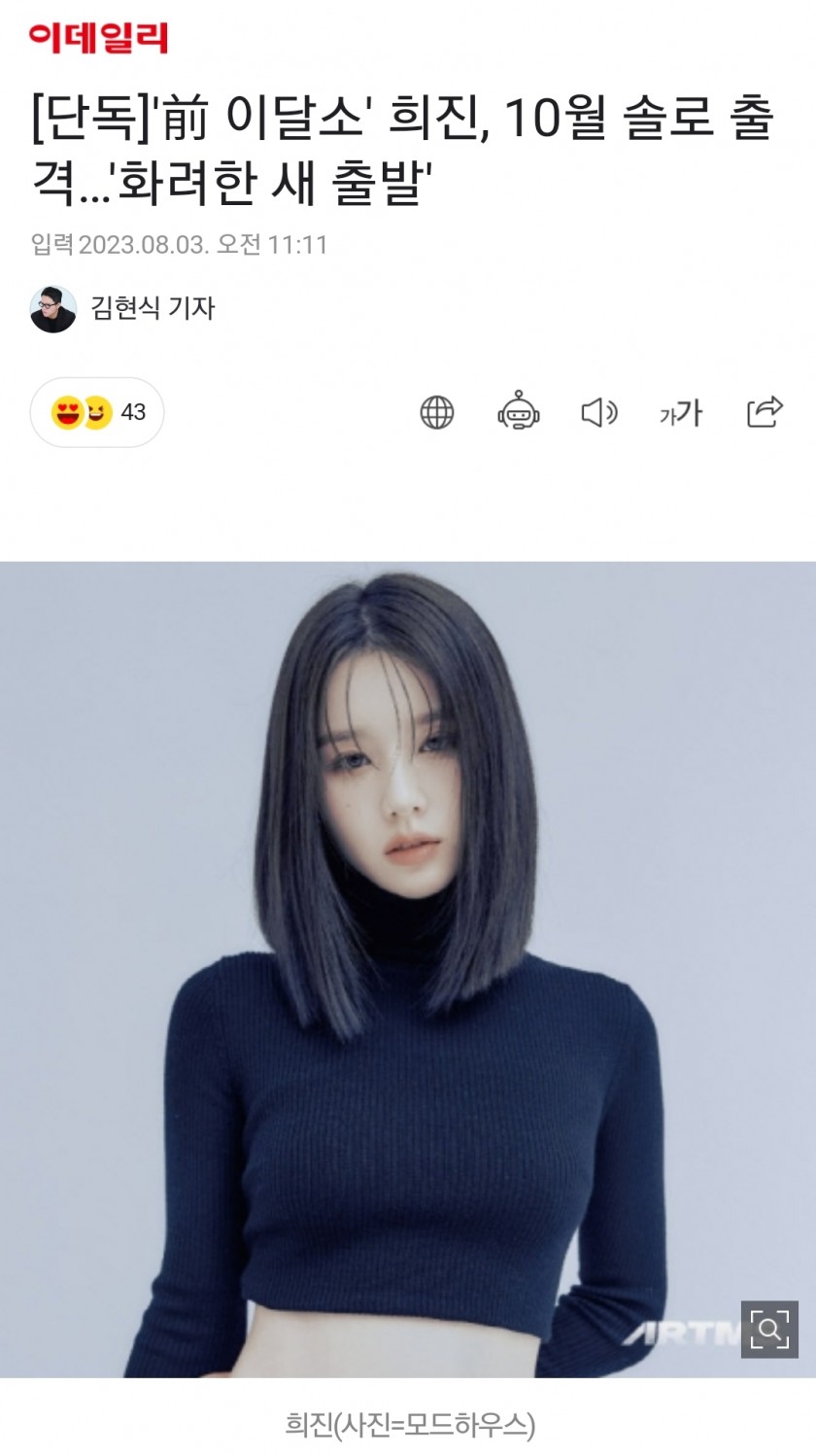The width and height of the screenshot is (816, 1456).
Task: Open the 이데일리 publisher logo link
Action: click(x=98, y=38)
